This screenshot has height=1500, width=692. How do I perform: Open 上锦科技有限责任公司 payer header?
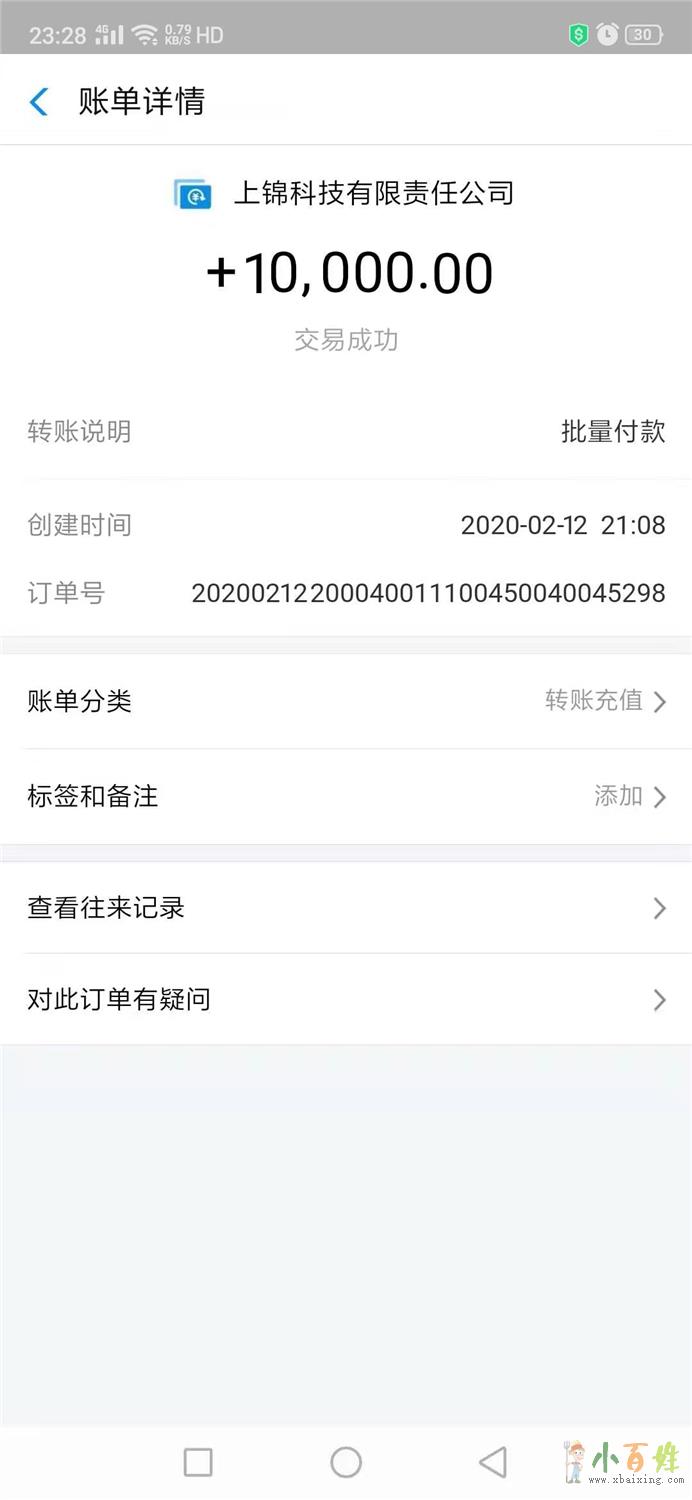pos(346,193)
